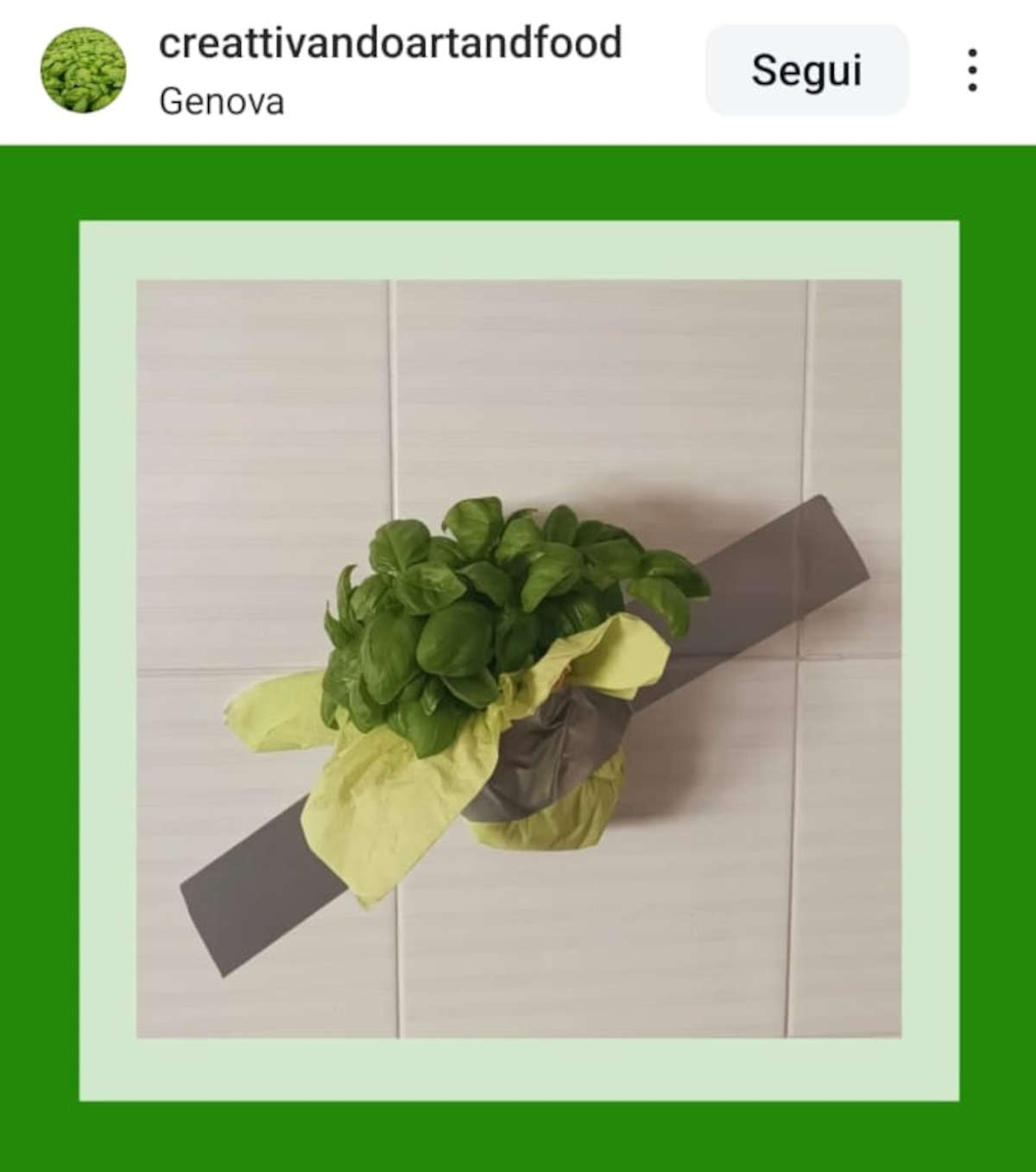
Task: Open the Genova location tag
Action: click(x=221, y=102)
